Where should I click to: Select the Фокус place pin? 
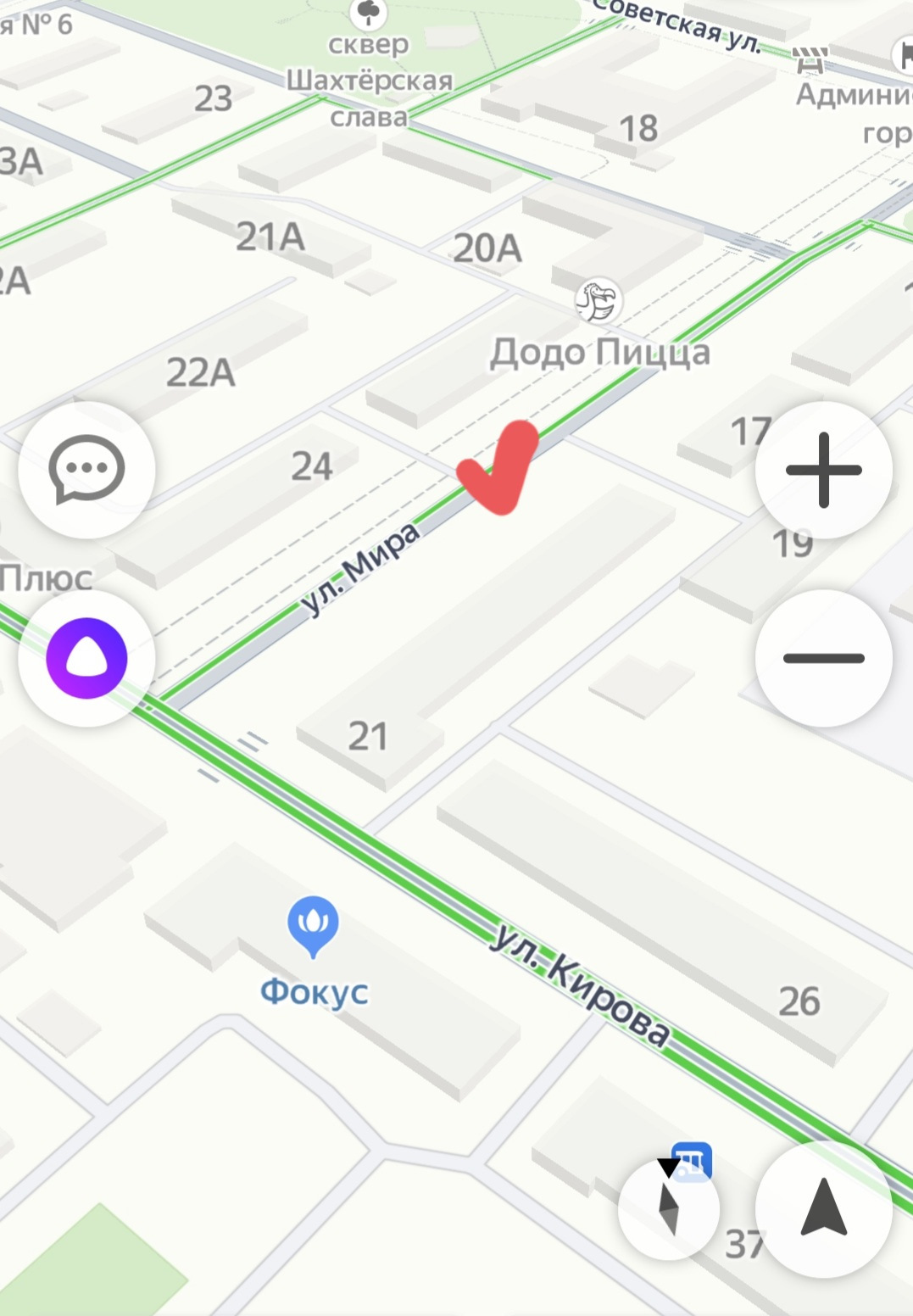pos(313,925)
